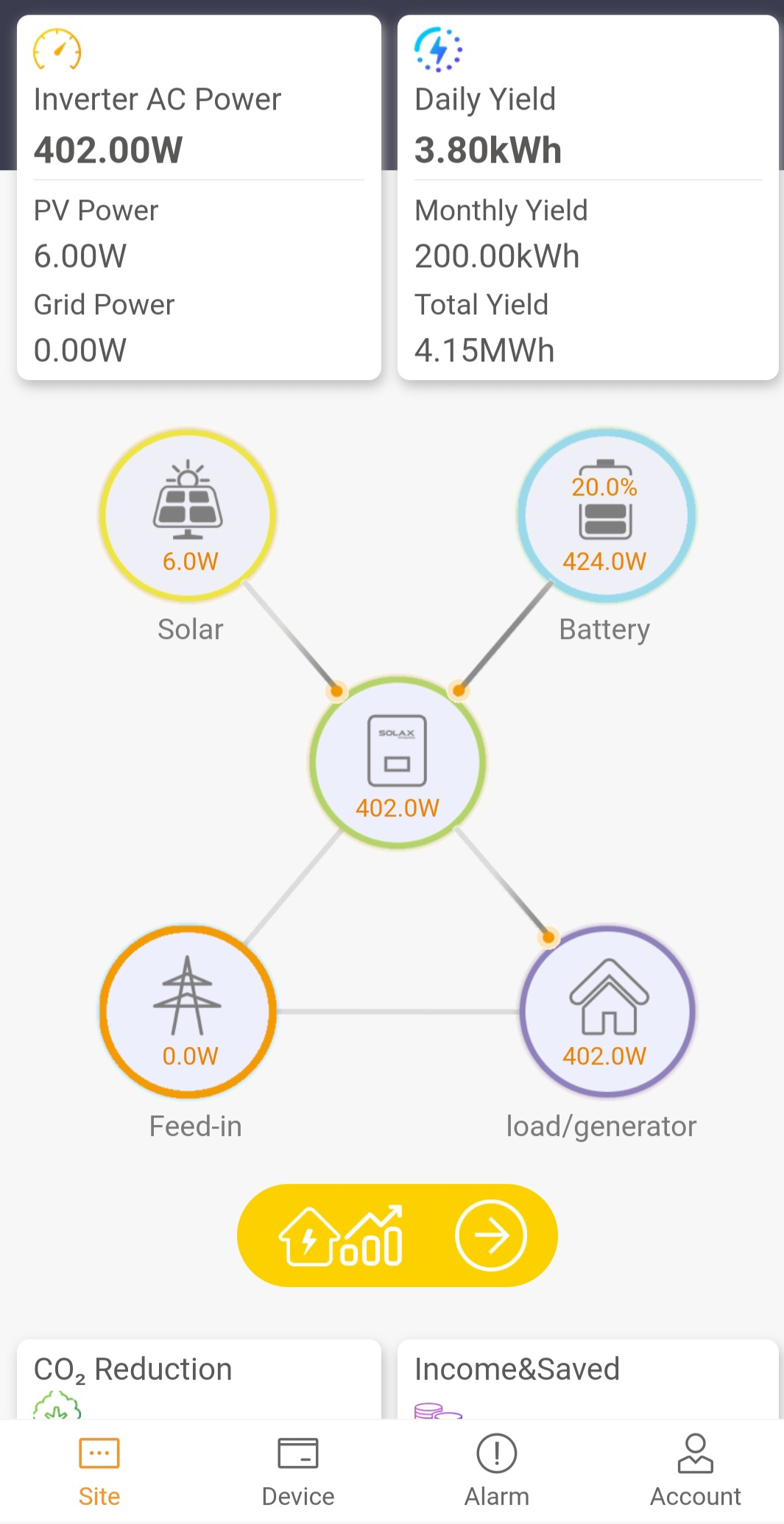
Task: Tap the Solar node in the flow diagram
Action: (x=188, y=515)
